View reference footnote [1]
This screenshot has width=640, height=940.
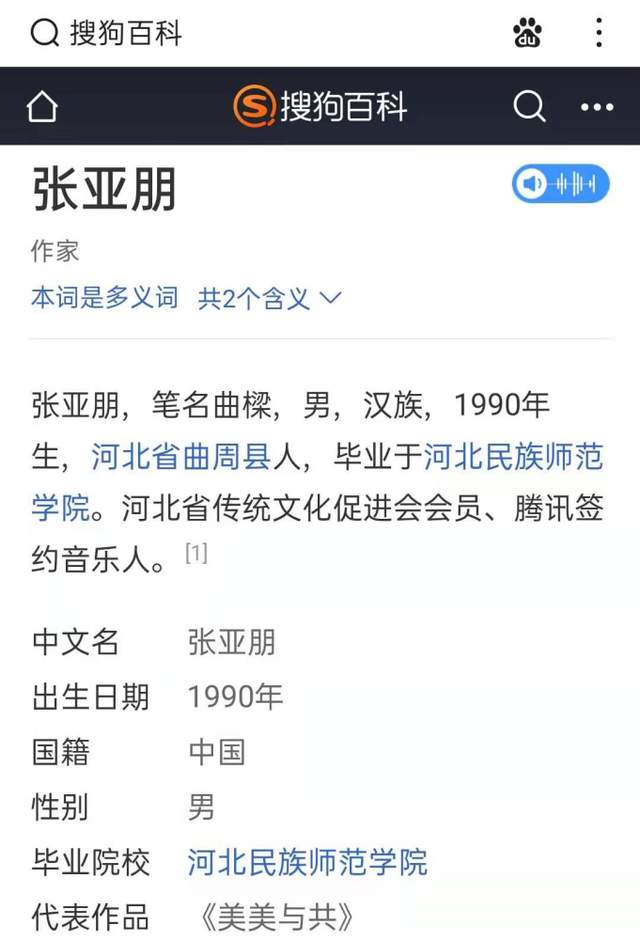pos(196,553)
